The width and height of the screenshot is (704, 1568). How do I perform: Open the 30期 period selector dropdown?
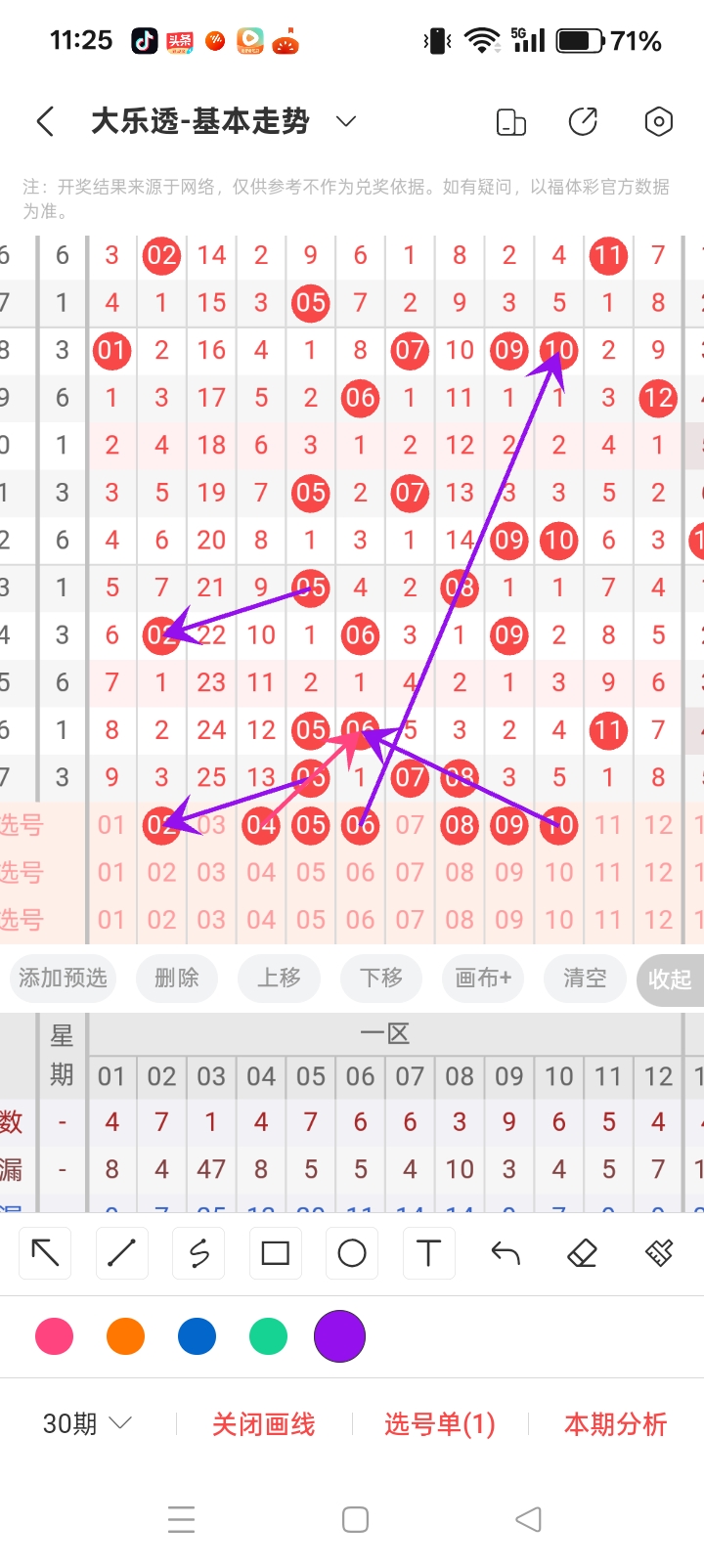(84, 1424)
